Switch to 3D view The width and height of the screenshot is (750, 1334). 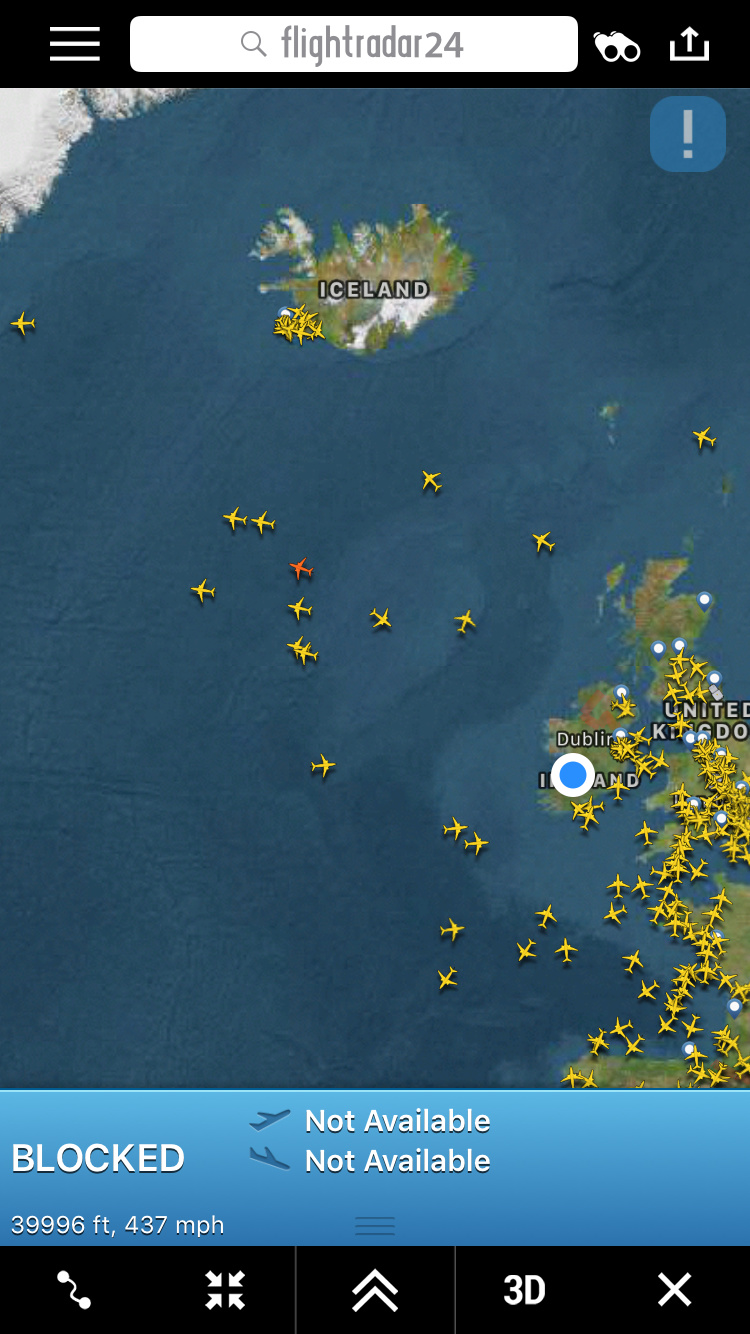tap(524, 1290)
